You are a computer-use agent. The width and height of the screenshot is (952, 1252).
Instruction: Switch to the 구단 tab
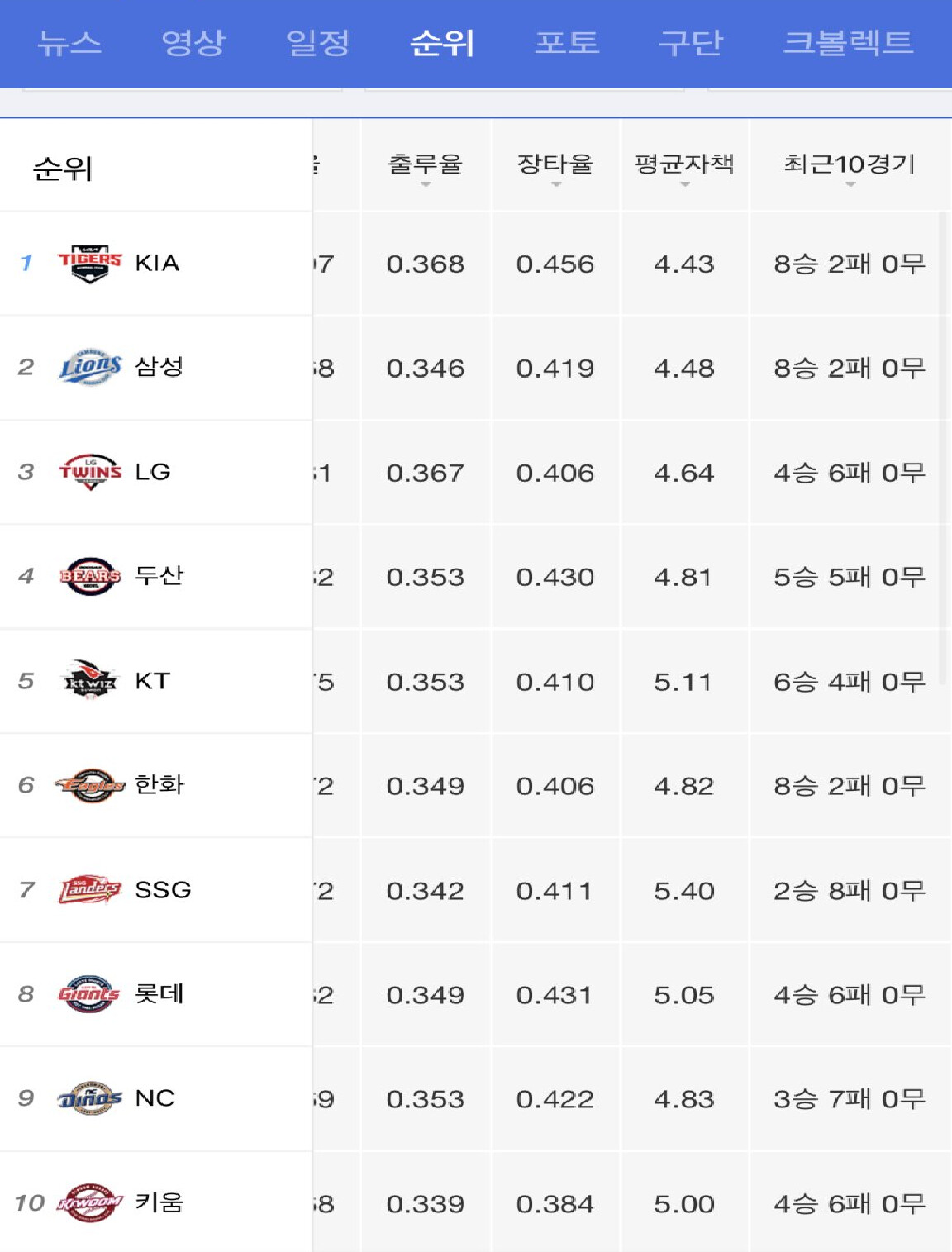690,42
